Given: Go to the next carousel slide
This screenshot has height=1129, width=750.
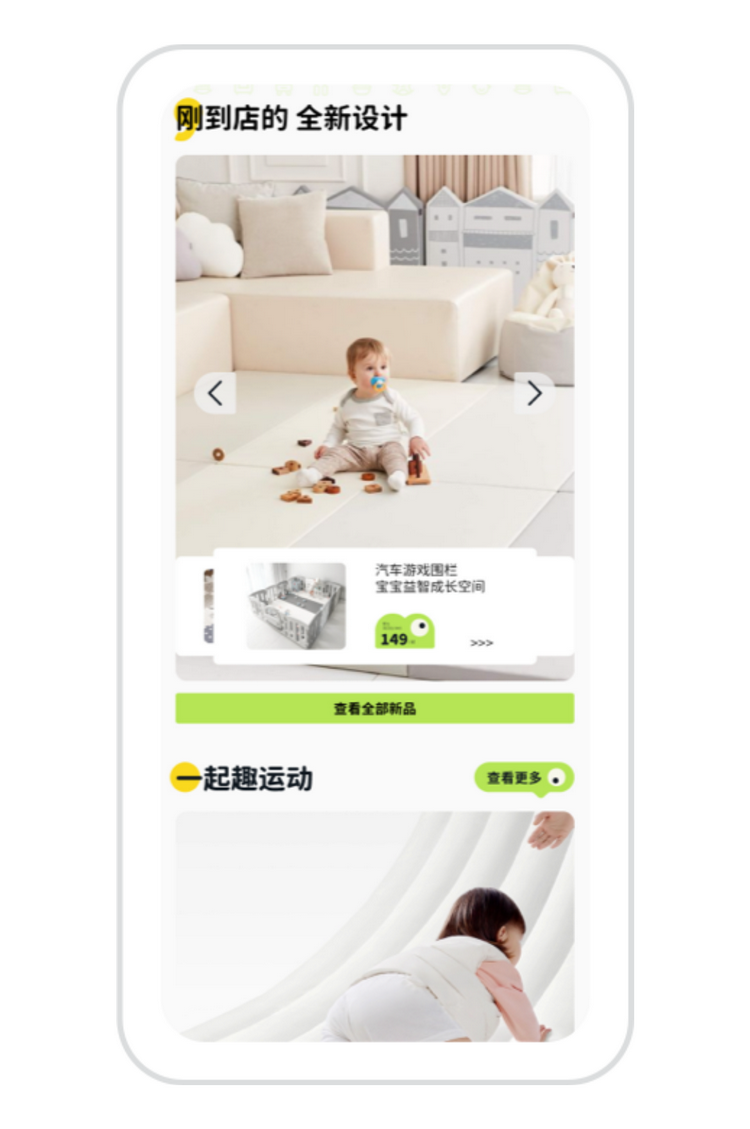Looking at the screenshot, I should tap(534, 393).
